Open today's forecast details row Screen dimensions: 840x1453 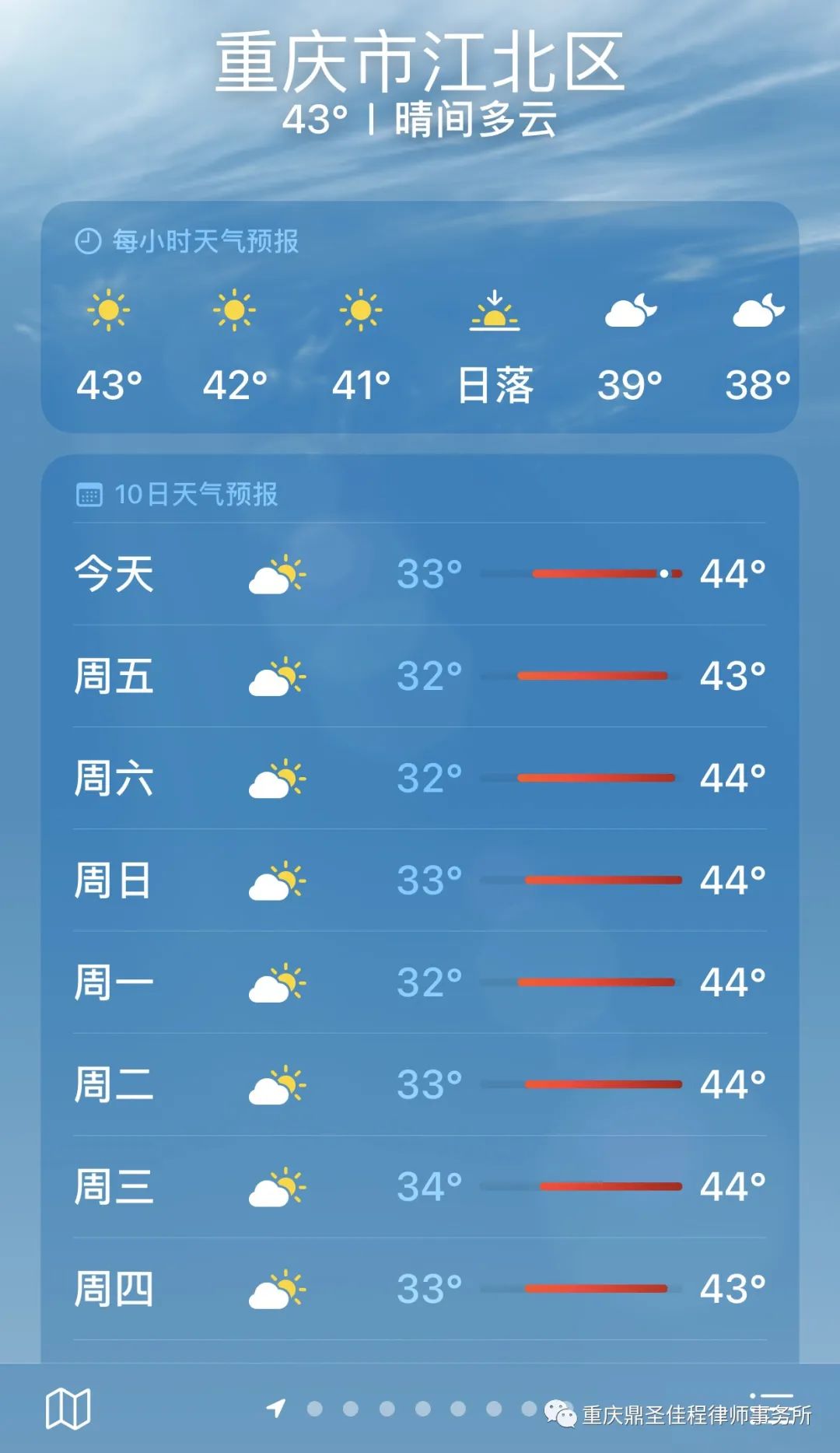[420, 574]
